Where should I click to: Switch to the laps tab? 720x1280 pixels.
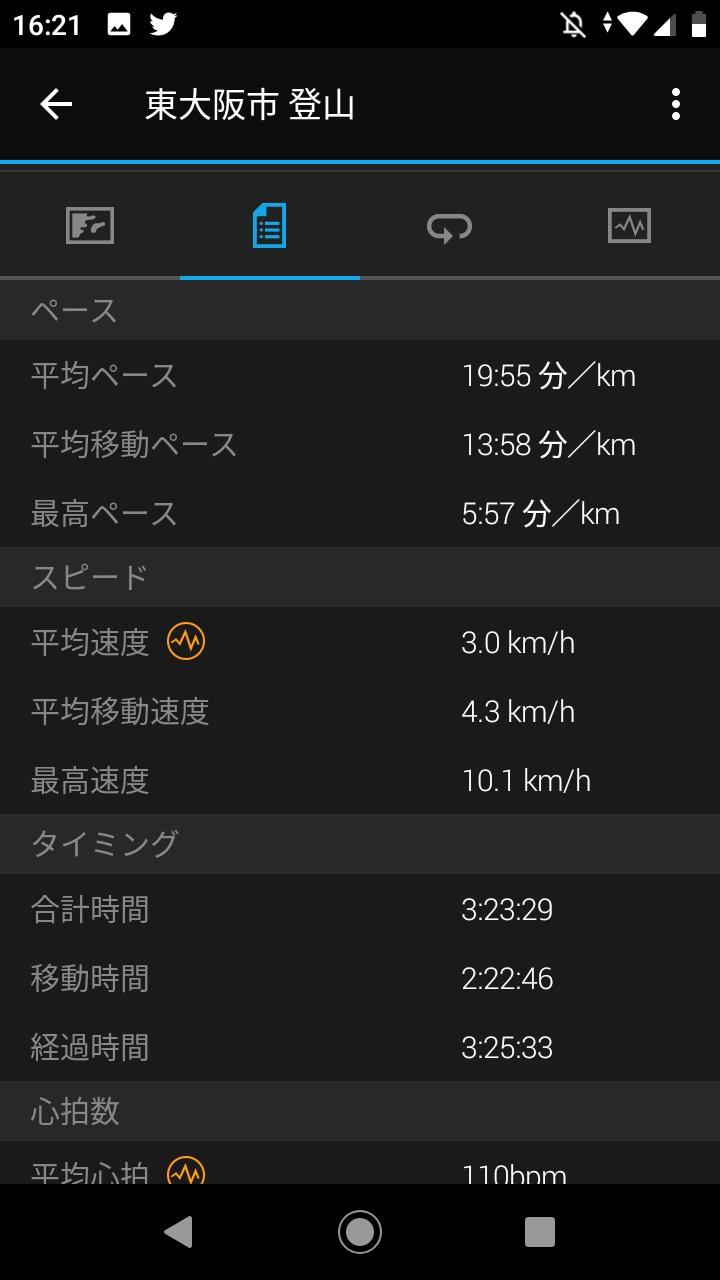pos(449,227)
